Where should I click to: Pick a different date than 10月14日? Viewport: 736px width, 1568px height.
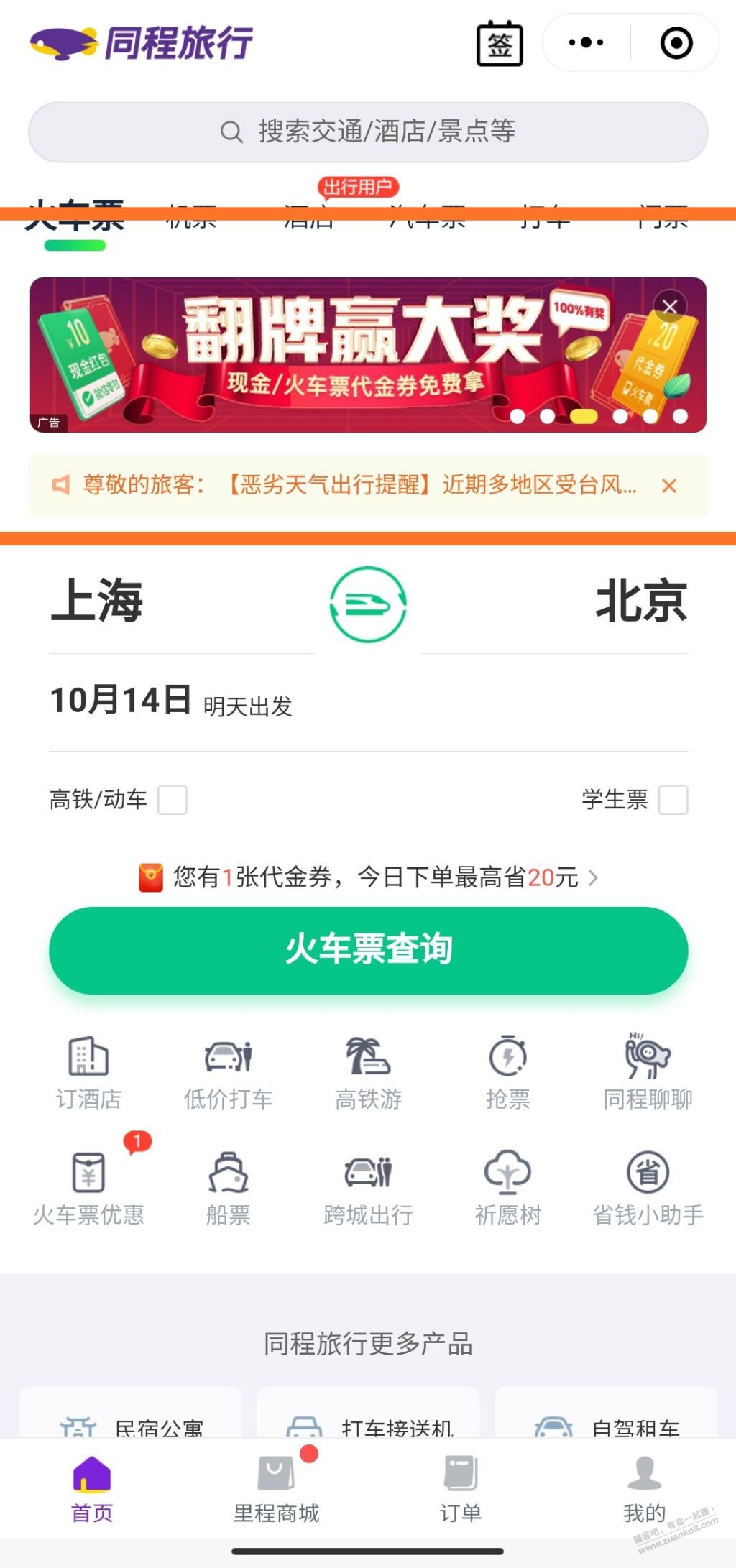121,701
